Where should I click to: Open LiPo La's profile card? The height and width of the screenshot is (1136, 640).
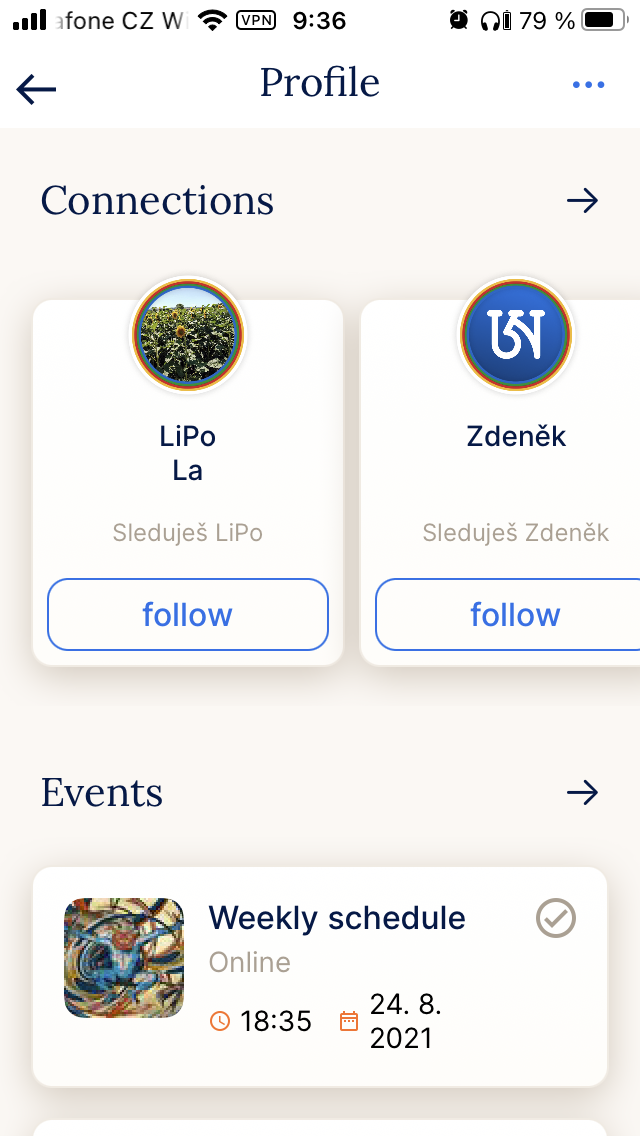(188, 453)
